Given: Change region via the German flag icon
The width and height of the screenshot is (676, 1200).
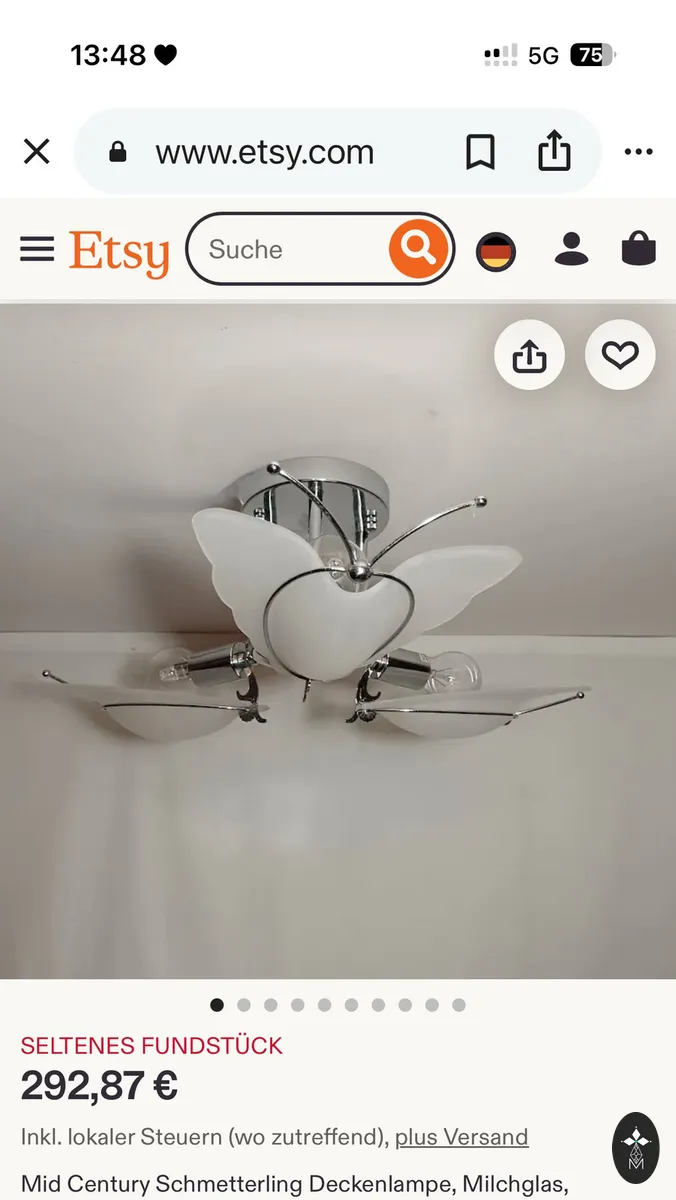Looking at the screenshot, I should tap(496, 250).
